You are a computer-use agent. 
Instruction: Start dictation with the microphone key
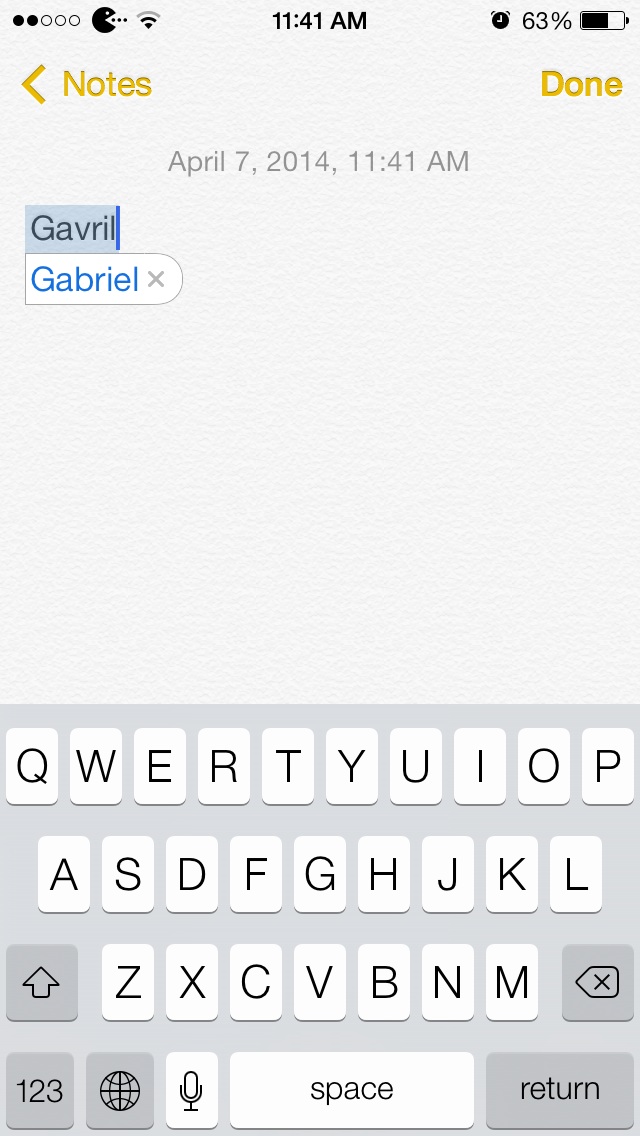coord(191,1090)
